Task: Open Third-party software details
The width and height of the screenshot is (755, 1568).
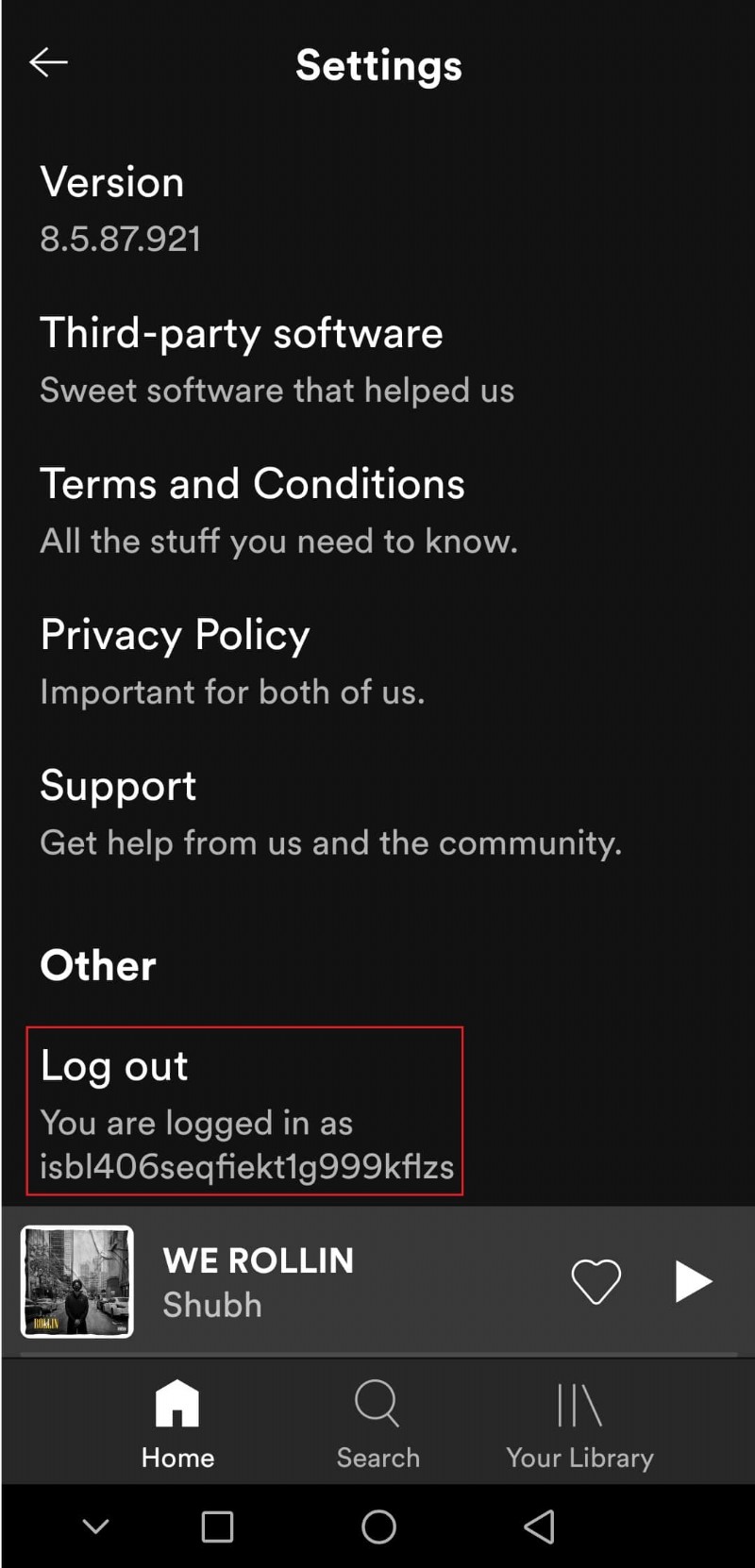Action: (242, 334)
